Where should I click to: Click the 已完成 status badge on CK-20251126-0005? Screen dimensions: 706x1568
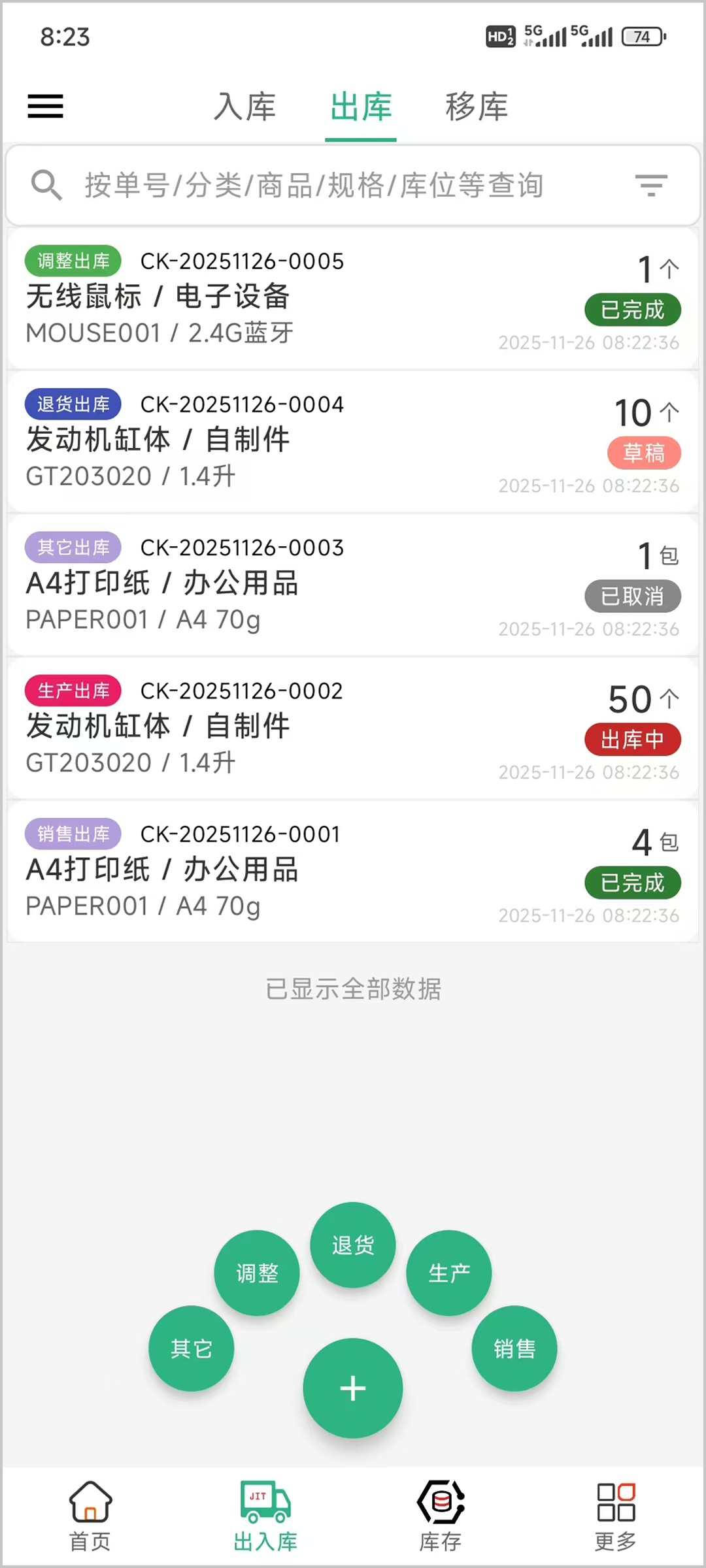click(632, 310)
